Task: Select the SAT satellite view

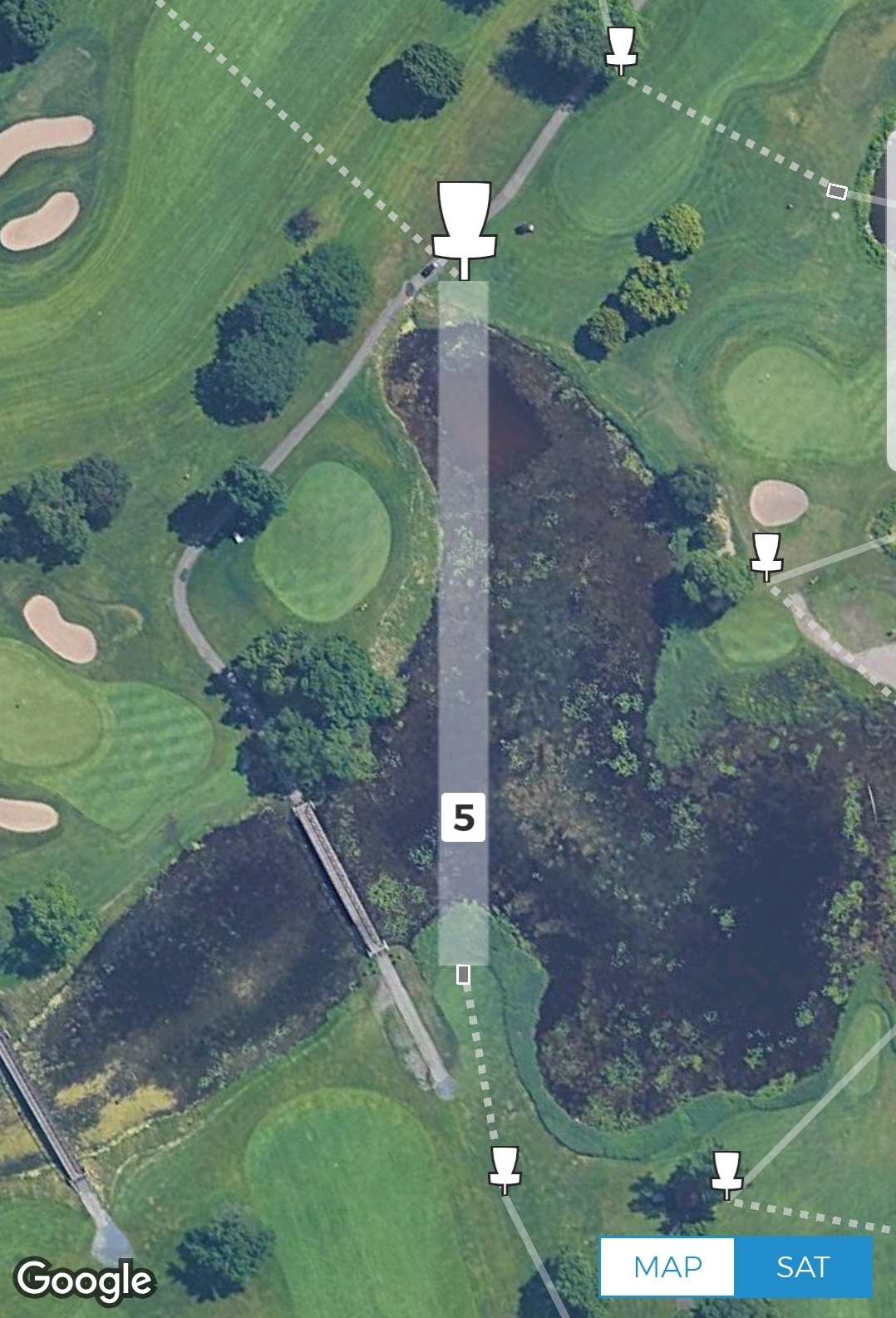Action: click(803, 1266)
